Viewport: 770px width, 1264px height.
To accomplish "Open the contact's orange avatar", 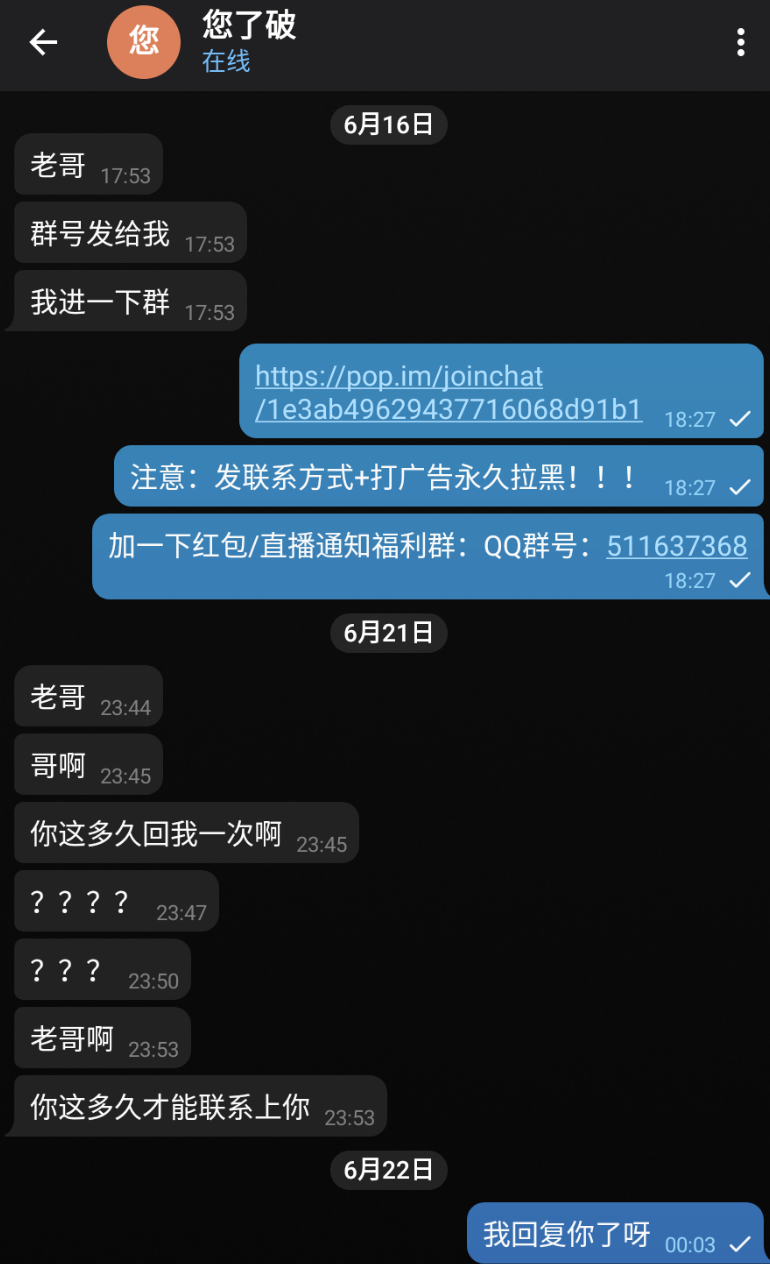I will tap(143, 42).
